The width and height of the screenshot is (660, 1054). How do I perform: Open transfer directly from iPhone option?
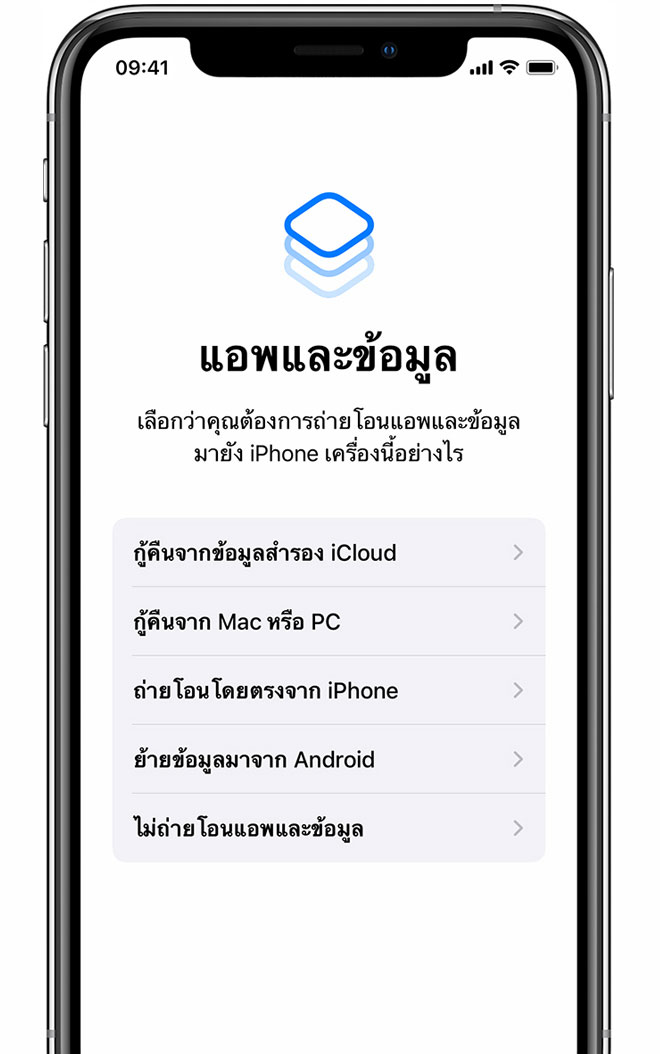pos(328,691)
